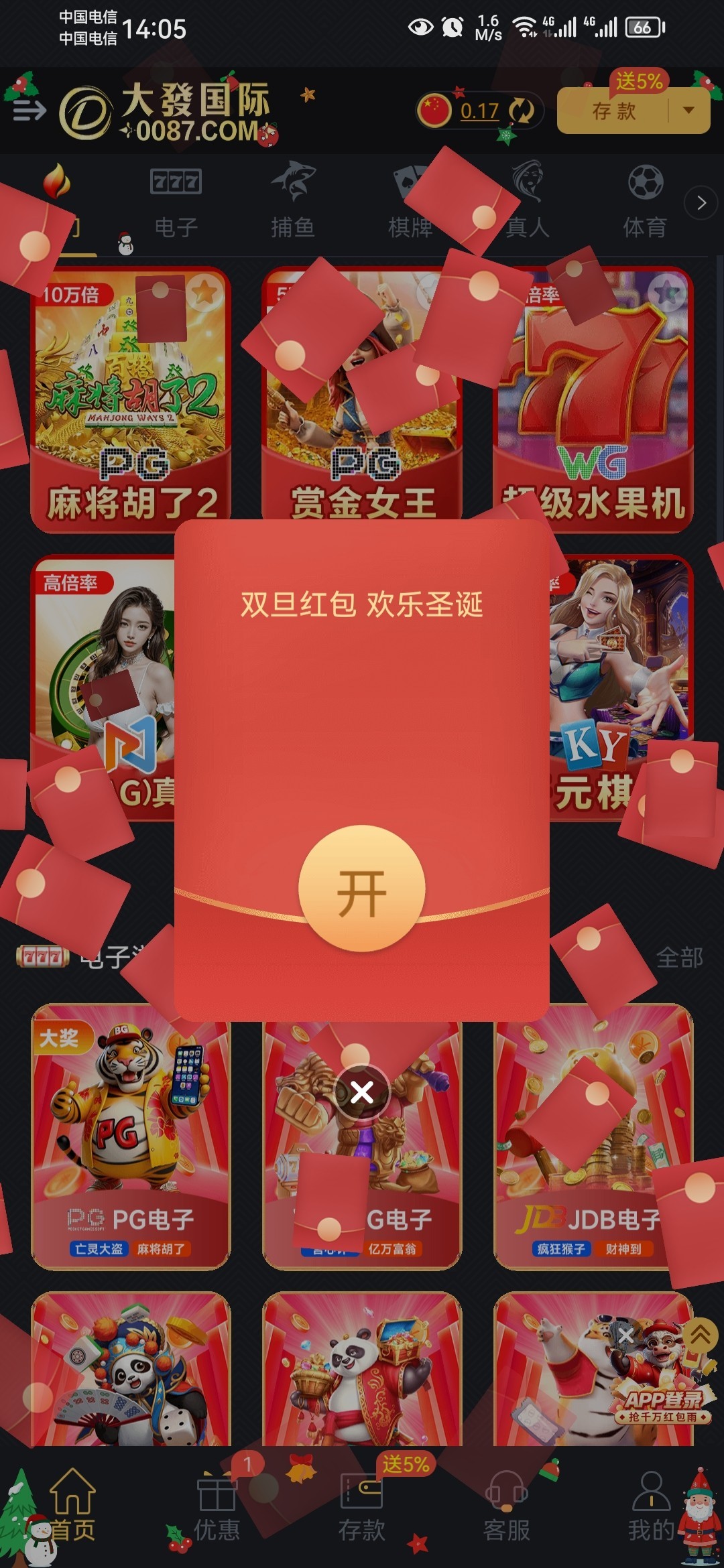The width and height of the screenshot is (724, 1568).
Task: Open the PG电子 provider card
Action: coord(131,1136)
